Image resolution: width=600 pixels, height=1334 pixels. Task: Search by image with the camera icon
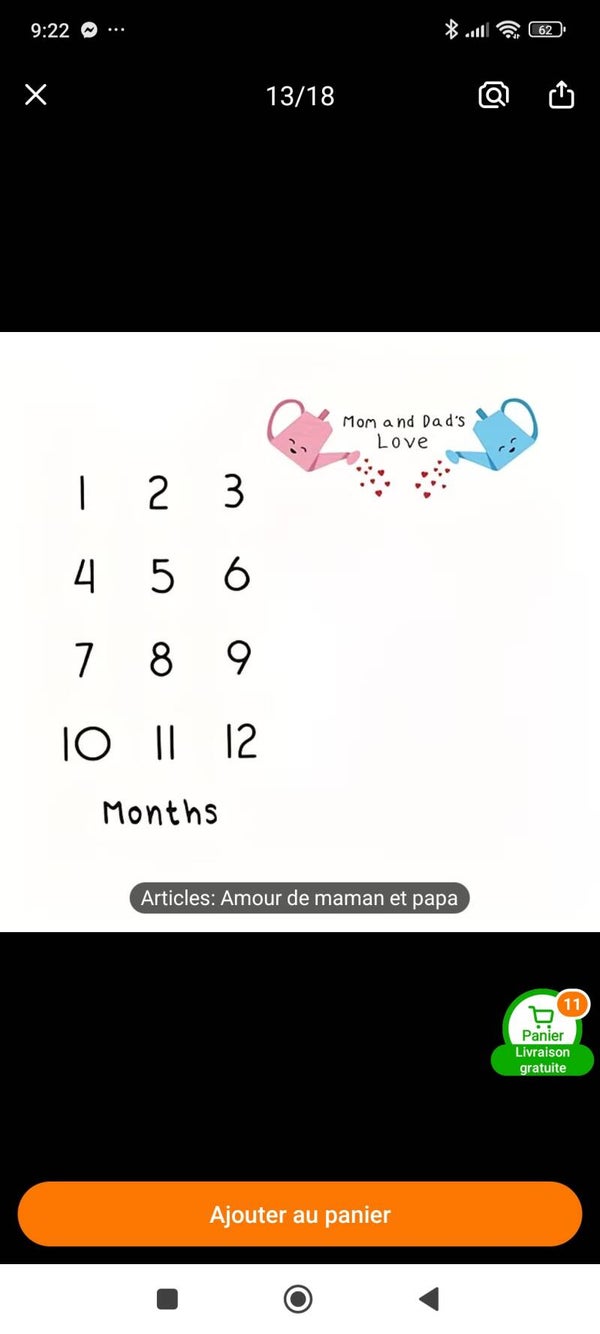tap(493, 95)
